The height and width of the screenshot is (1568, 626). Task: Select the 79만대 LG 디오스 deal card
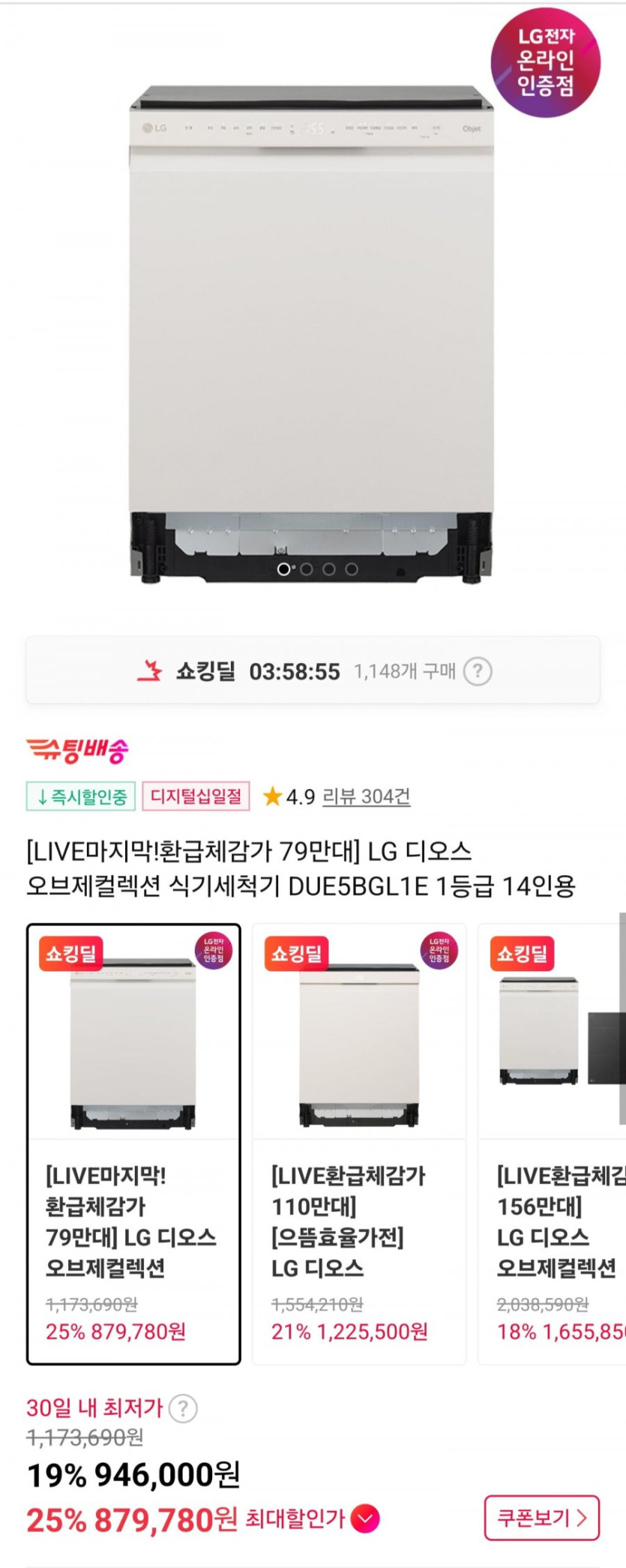point(133,1144)
